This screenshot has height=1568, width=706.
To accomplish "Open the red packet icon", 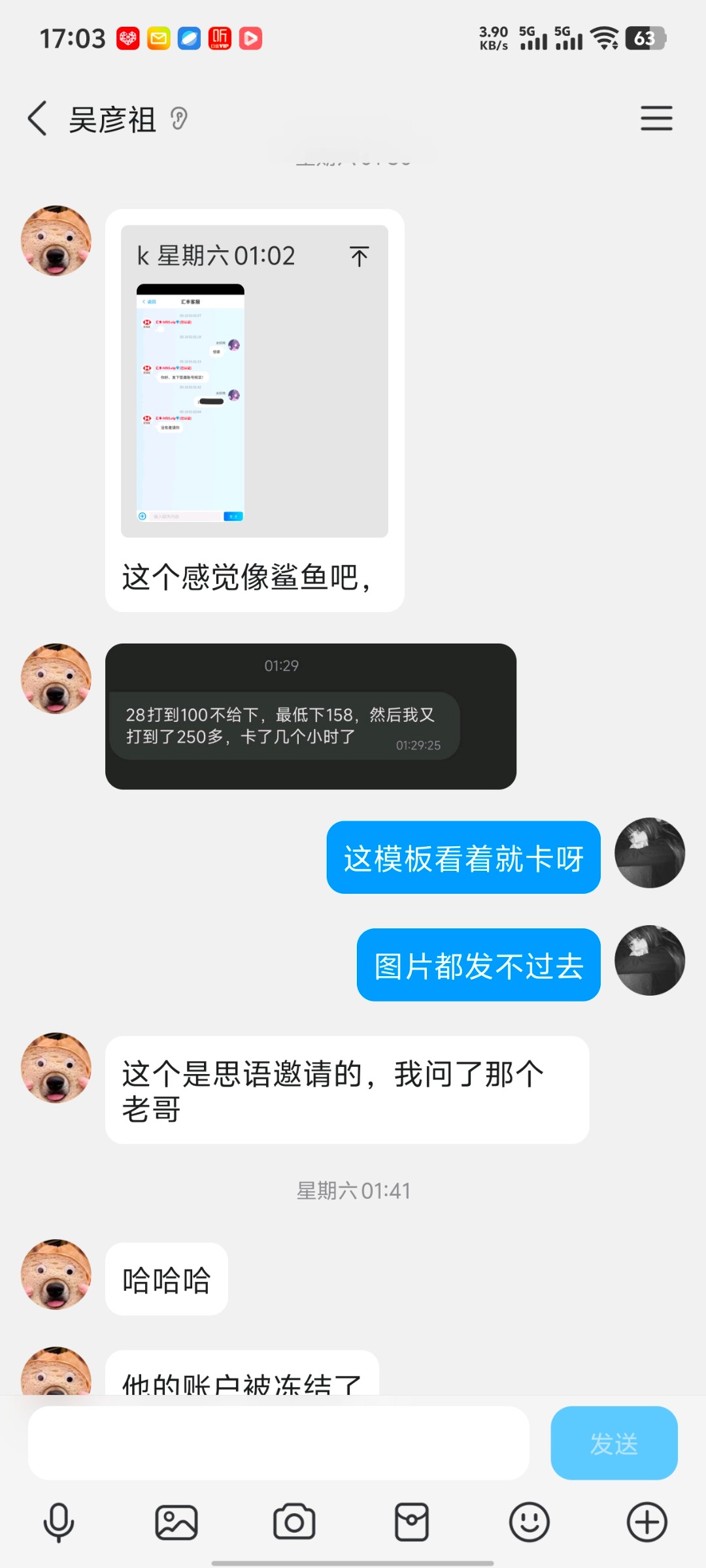I will 412,1522.
